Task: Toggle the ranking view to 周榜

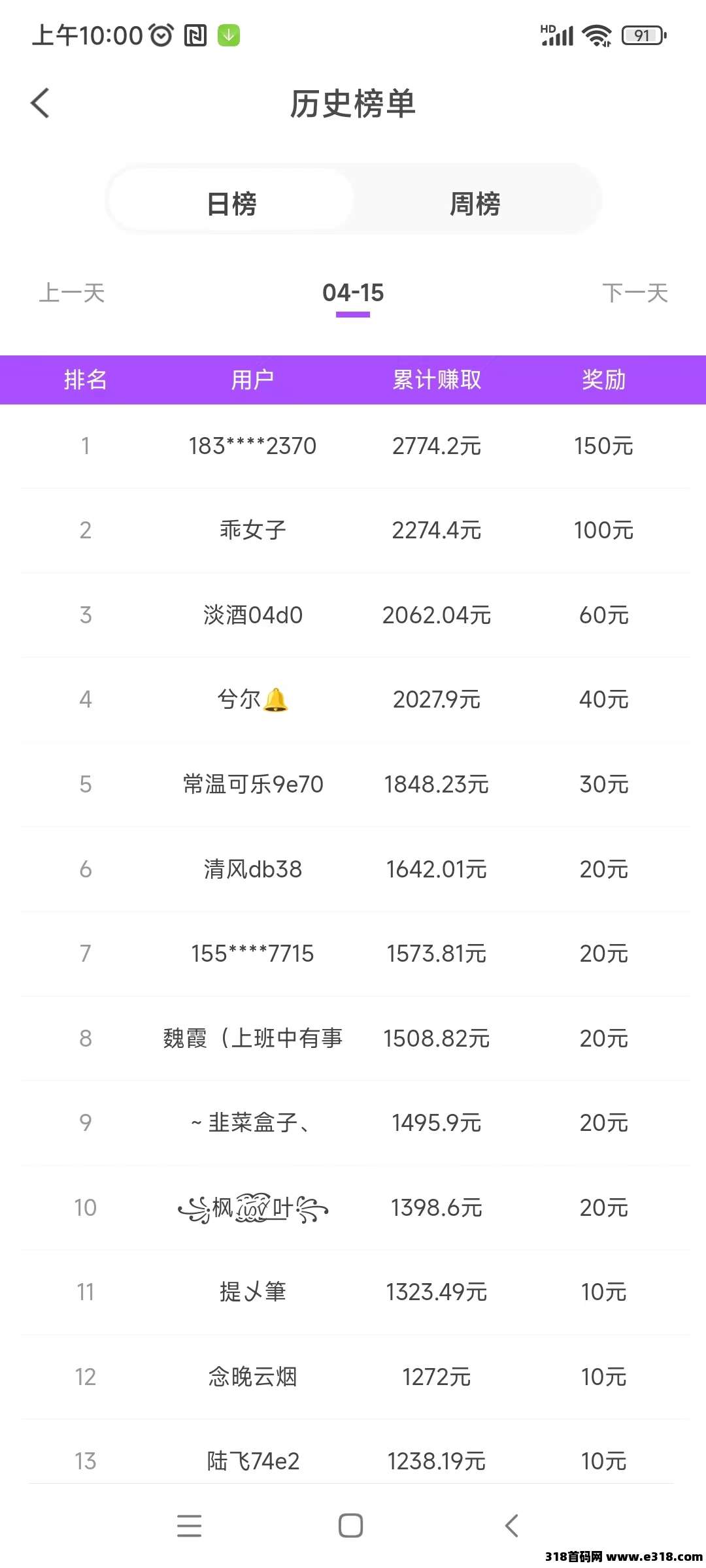Action: 476,203
